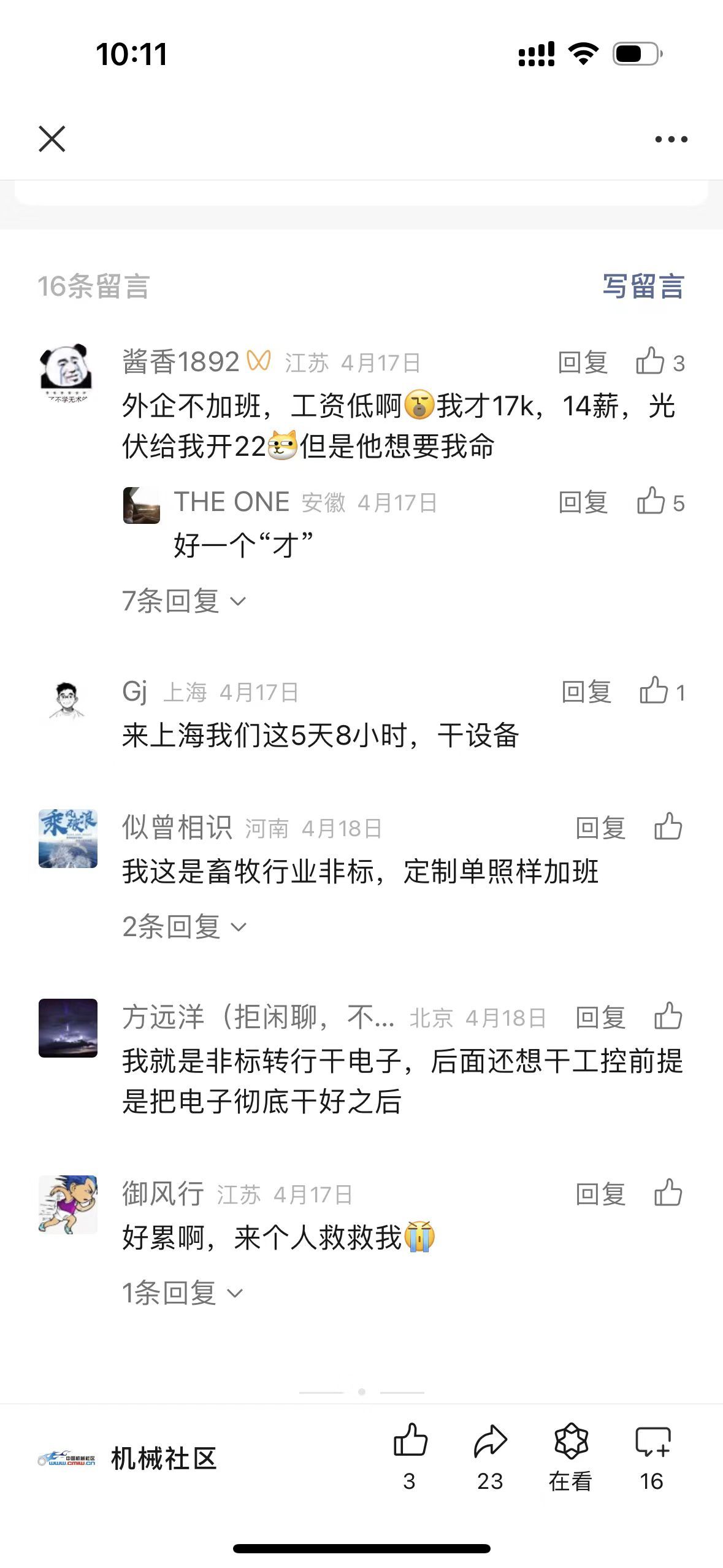The image size is (723, 1568).
Task: Open the three-dot overflow menu
Action: 671,139
